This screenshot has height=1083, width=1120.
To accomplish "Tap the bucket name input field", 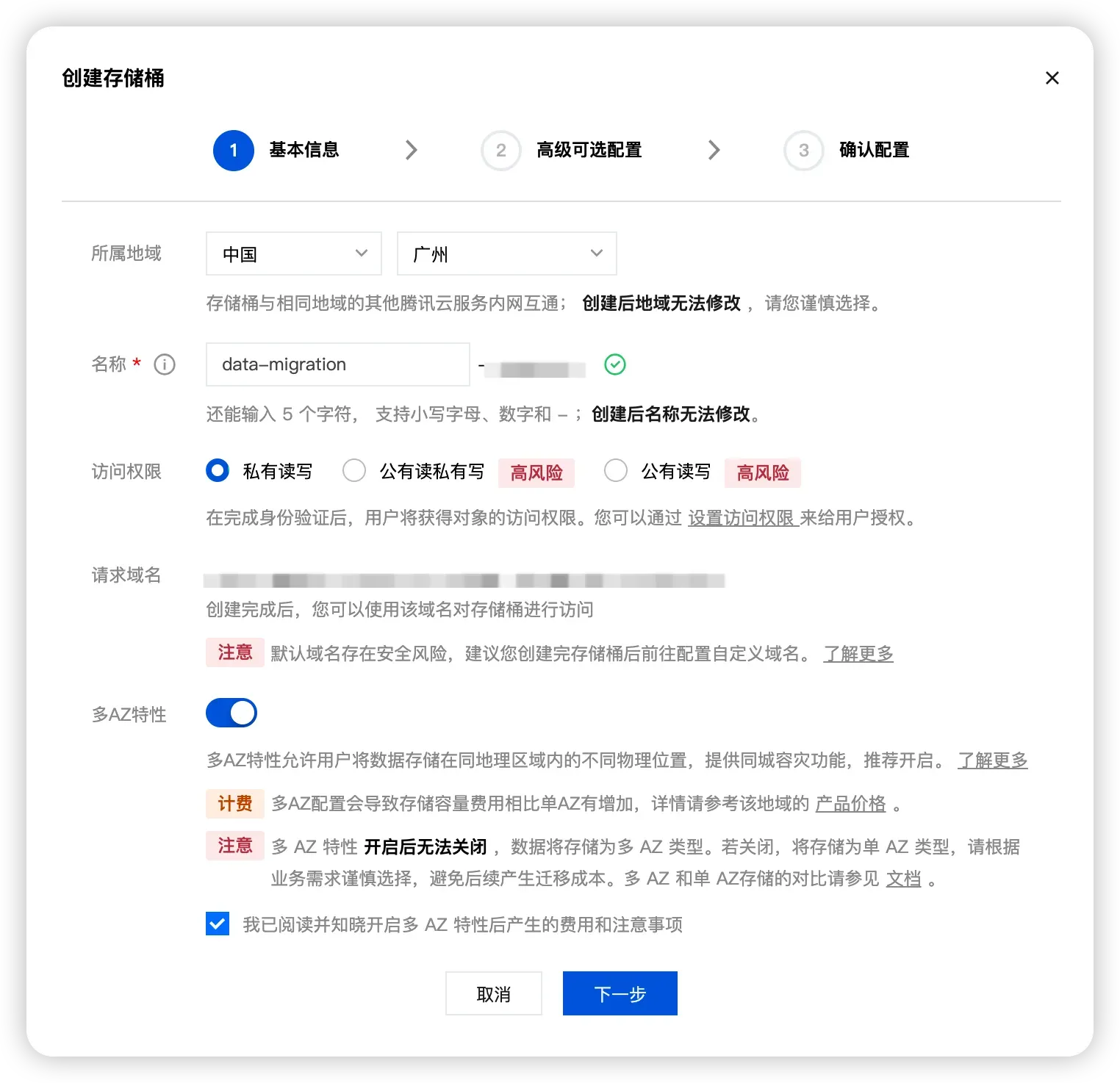I will click(337, 364).
